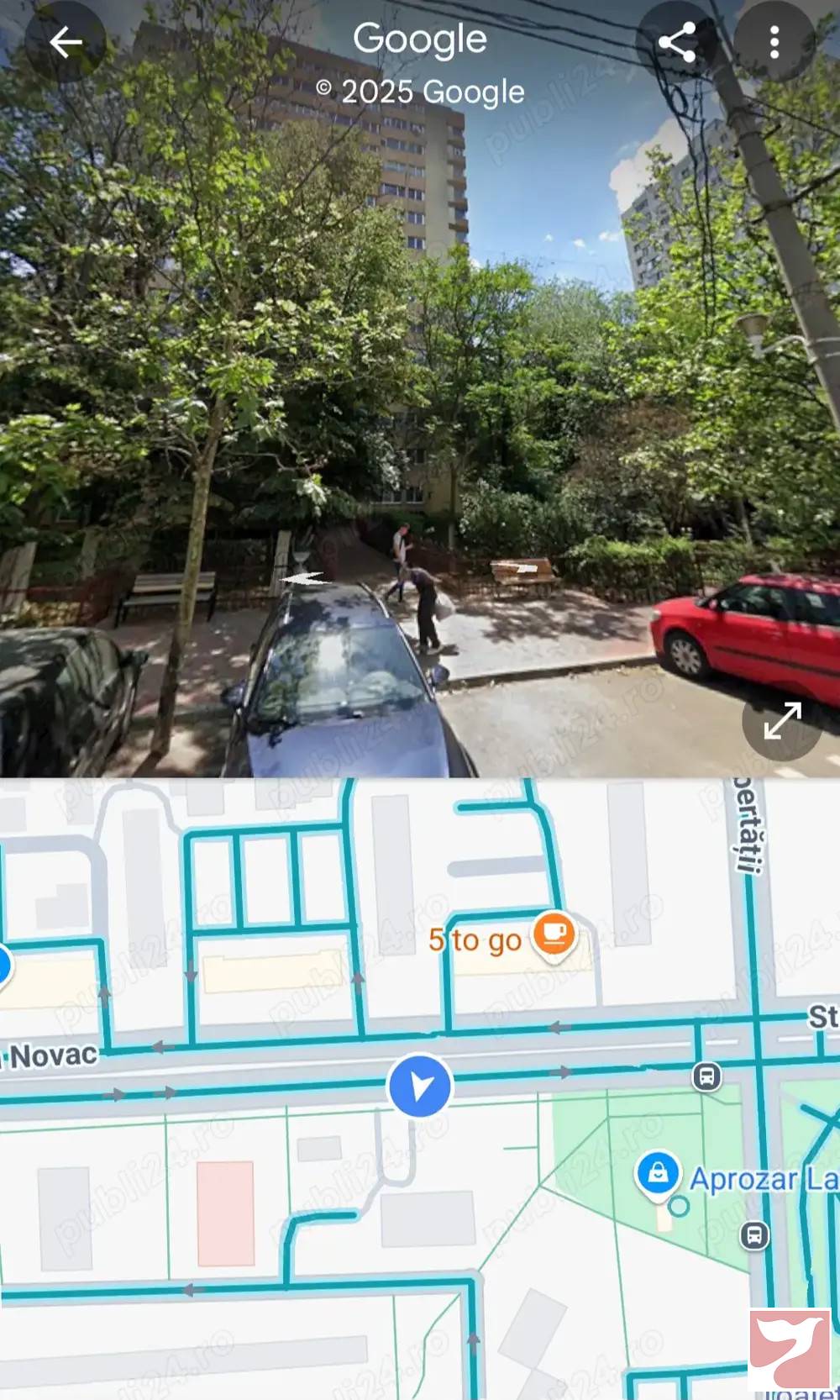Open the 5 to go cafe marker
This screenshot has height=1400, width=840.
point(554,934)
